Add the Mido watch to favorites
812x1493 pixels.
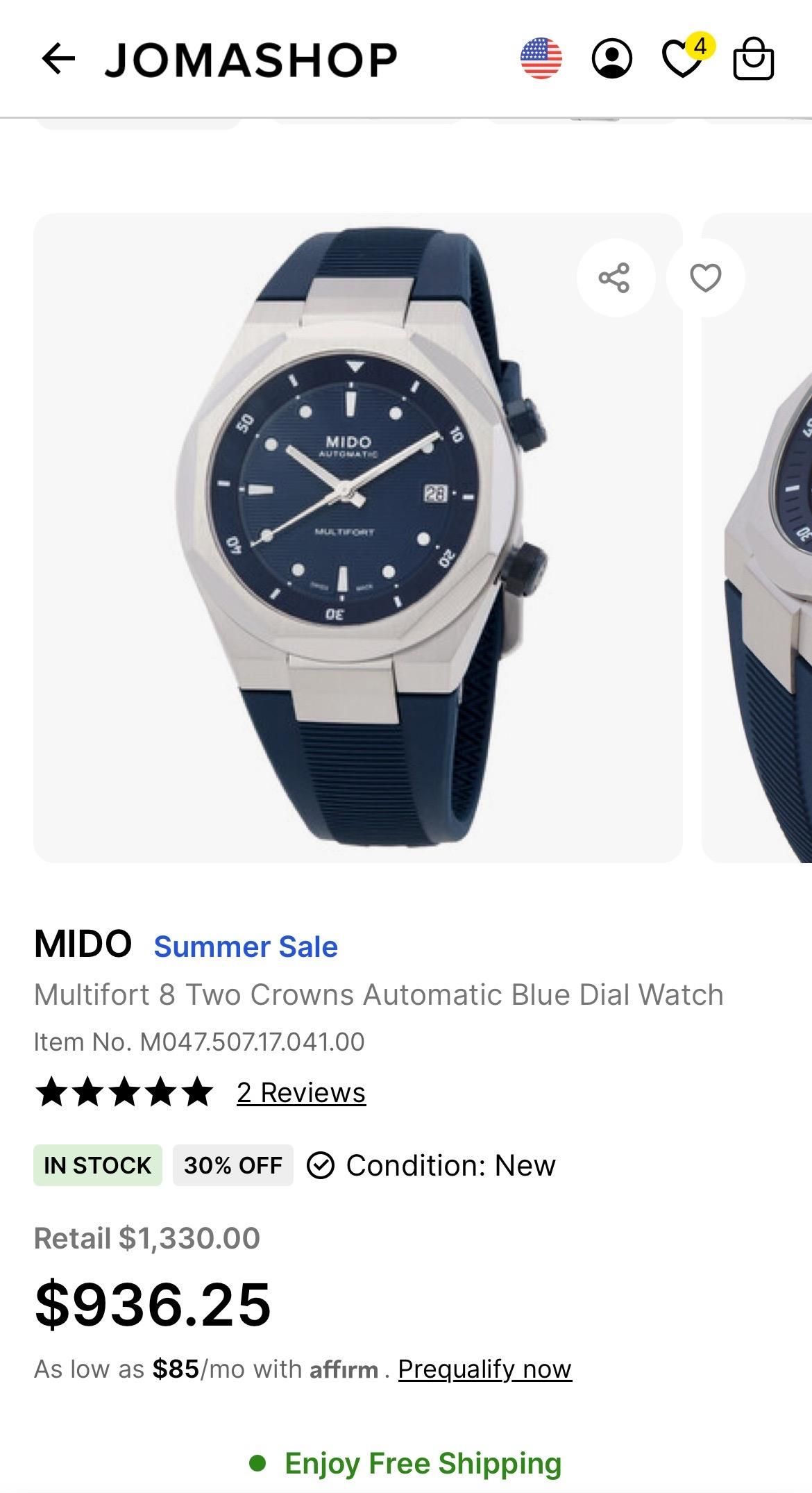[705, 278]
